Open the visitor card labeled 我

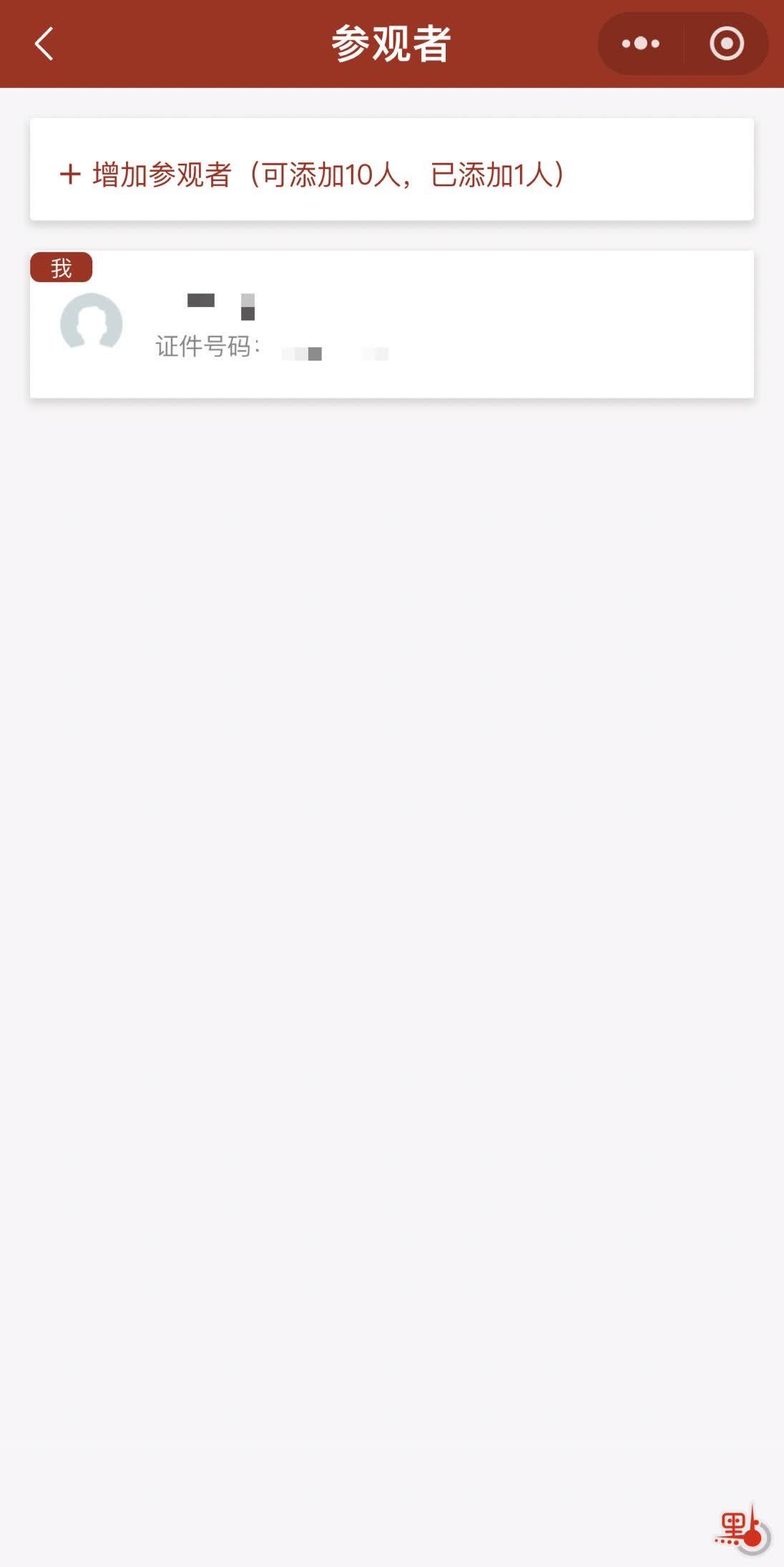click(392, 324)
